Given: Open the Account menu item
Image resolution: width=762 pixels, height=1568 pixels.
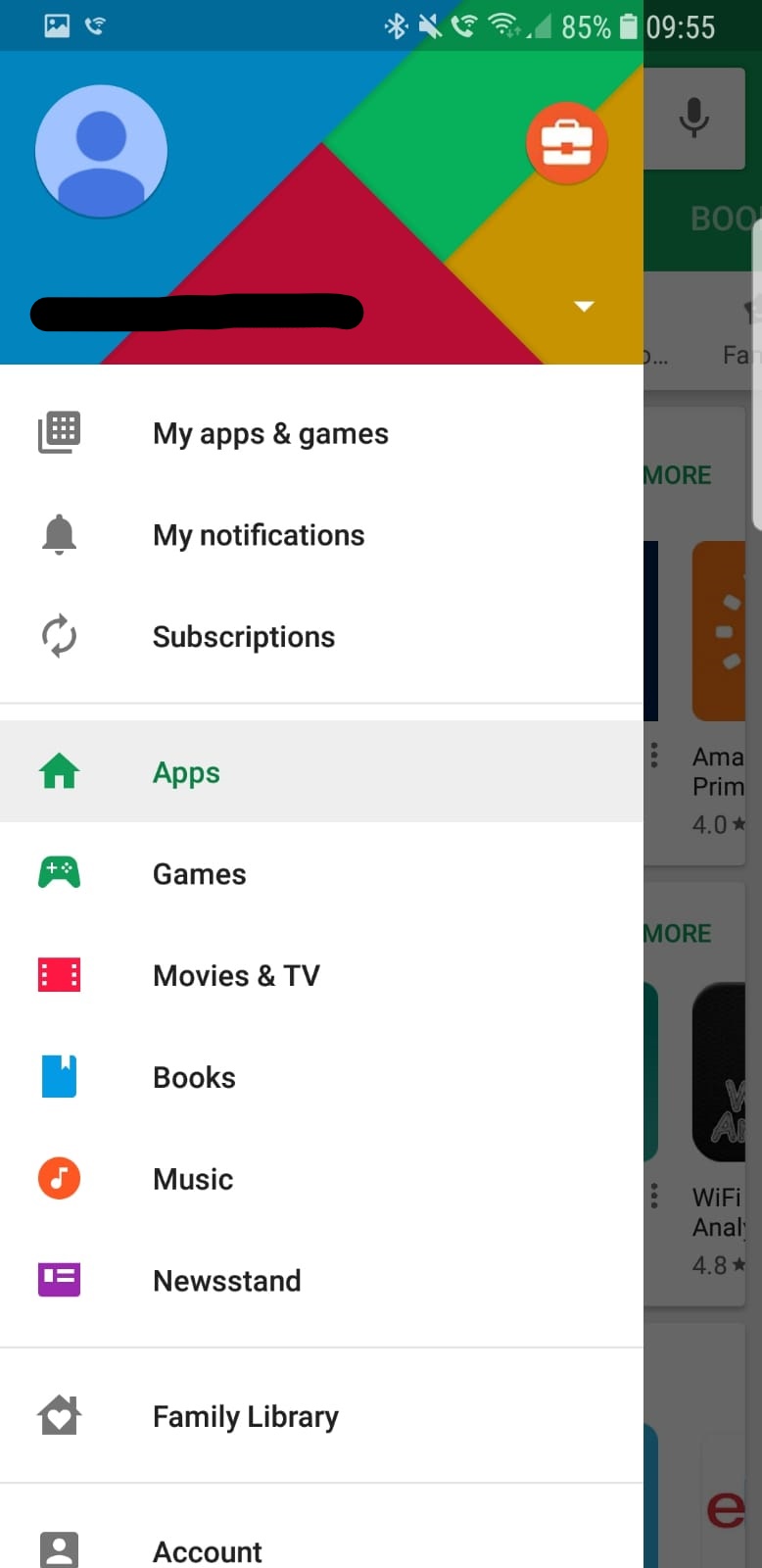Looking at the screenshot, I should (x=207, y=1549).
